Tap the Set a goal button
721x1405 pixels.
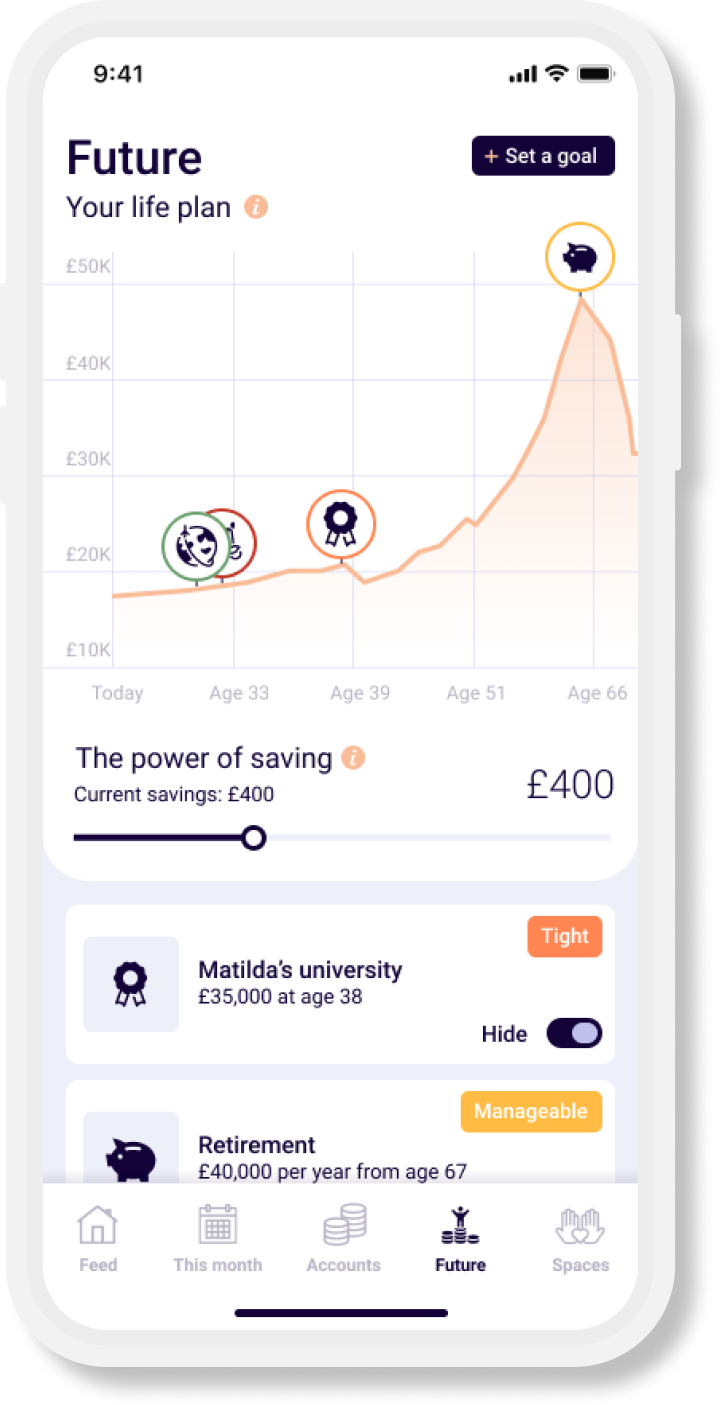click(543, 156)
